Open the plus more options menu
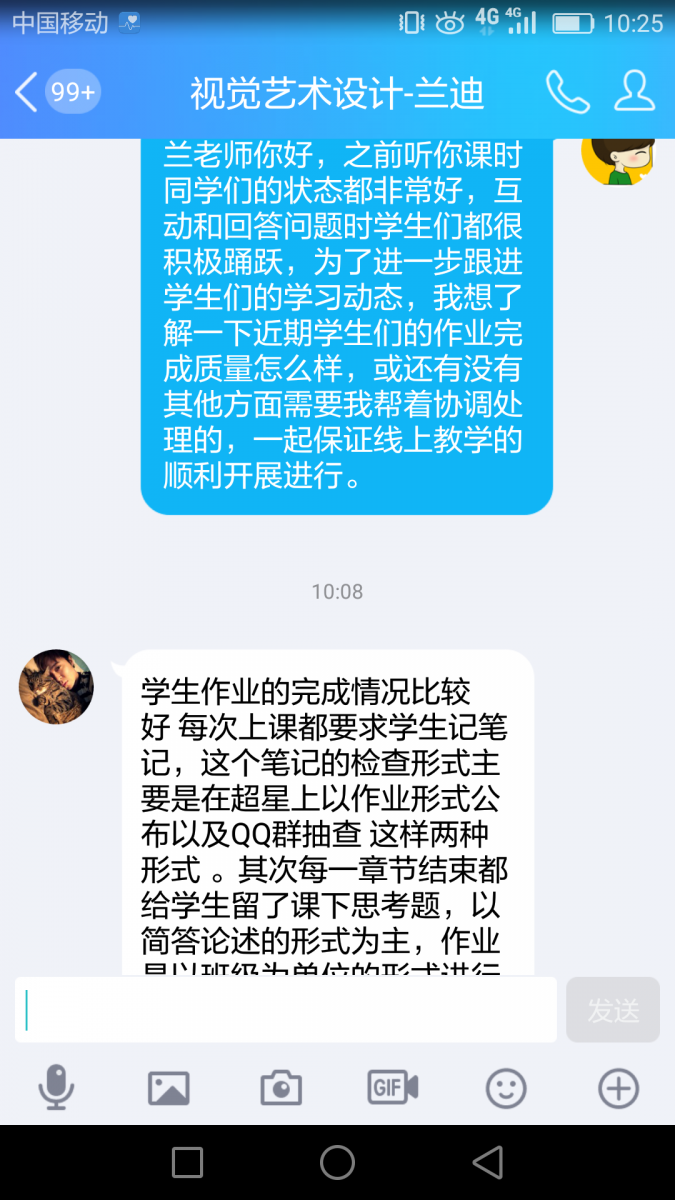 pyautogui.click(x=618, y=1087)
